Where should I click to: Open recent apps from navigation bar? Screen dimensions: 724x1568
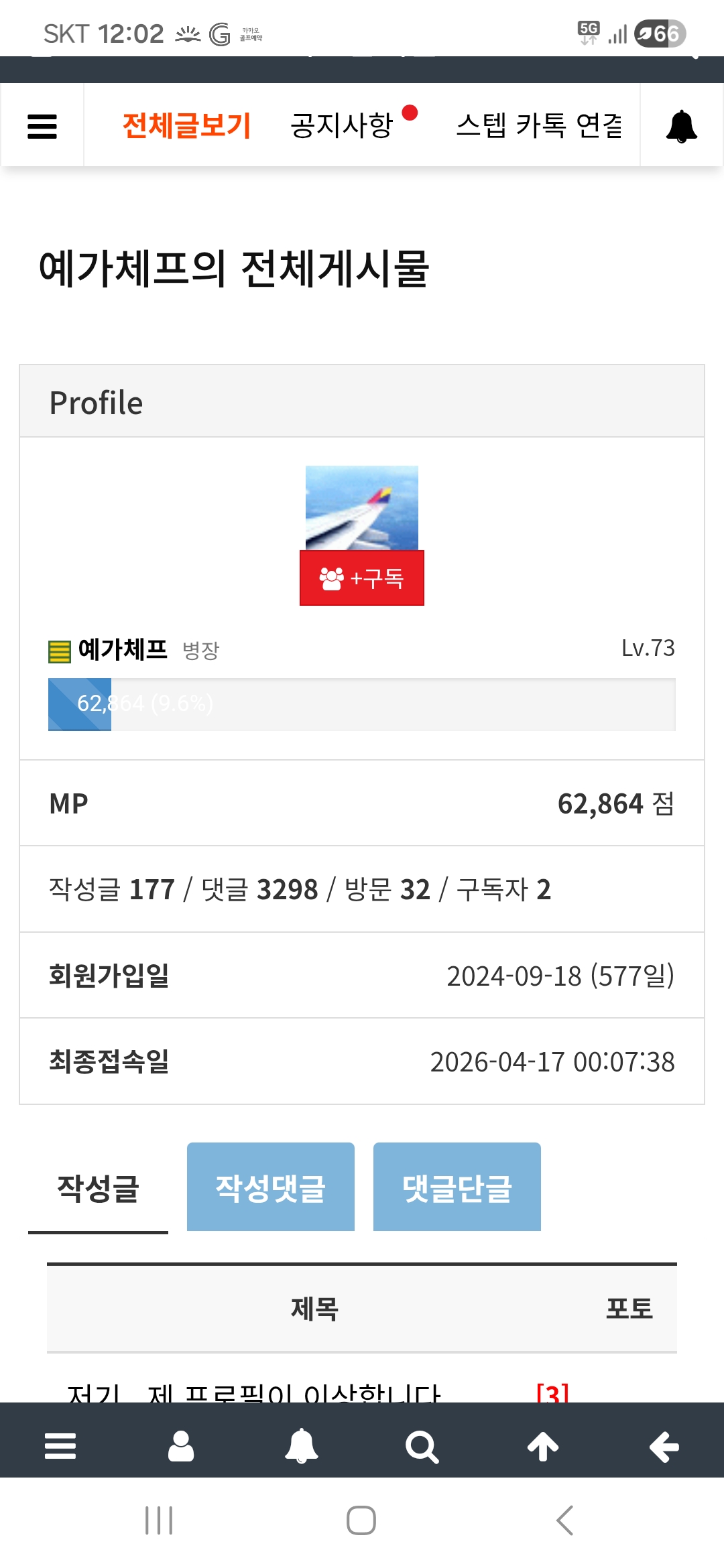click(x=159, y=1520)
